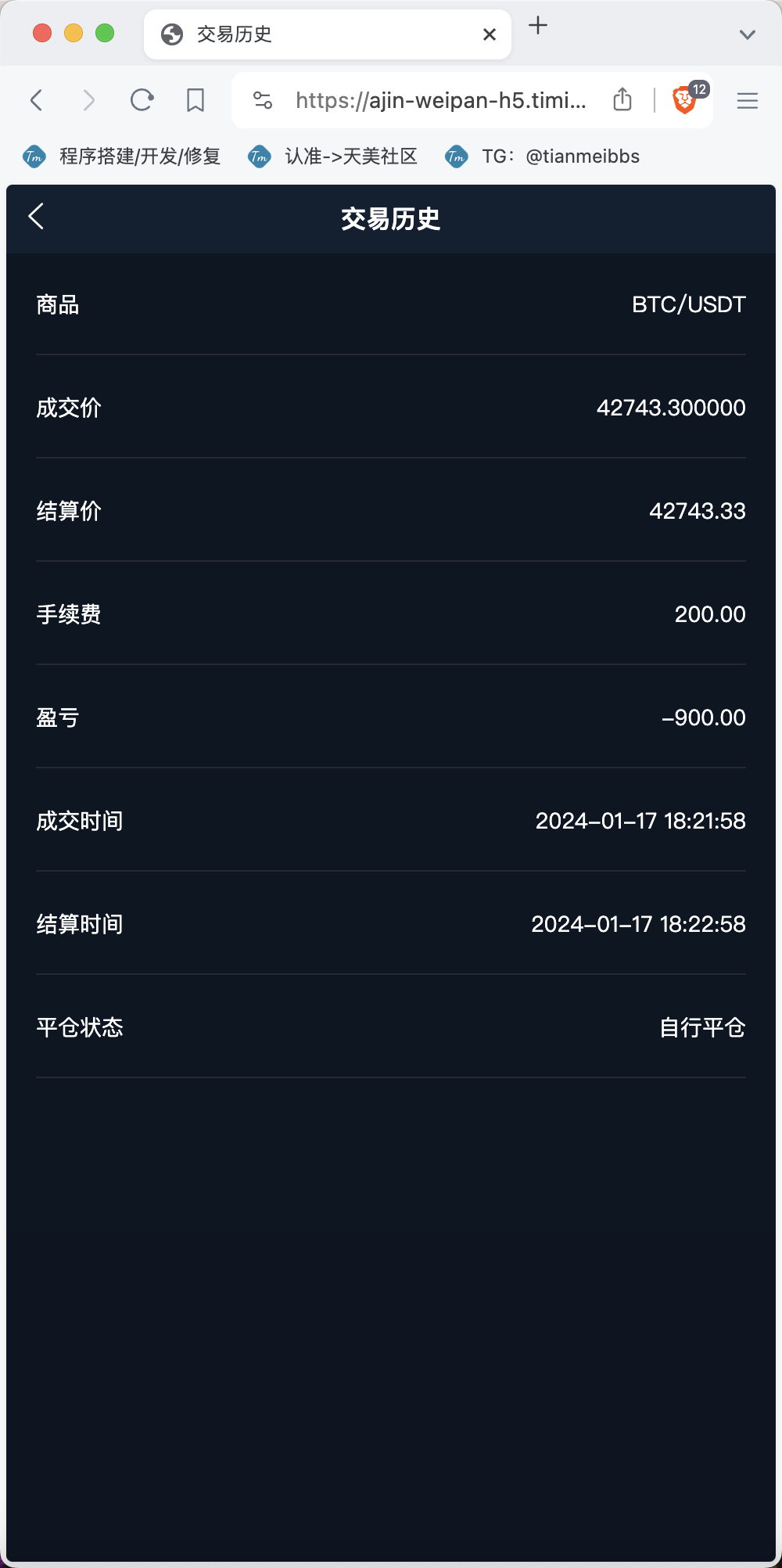Reload the current page
The width and height of the screenshot is (782, 1568).
tap(142, 100)
